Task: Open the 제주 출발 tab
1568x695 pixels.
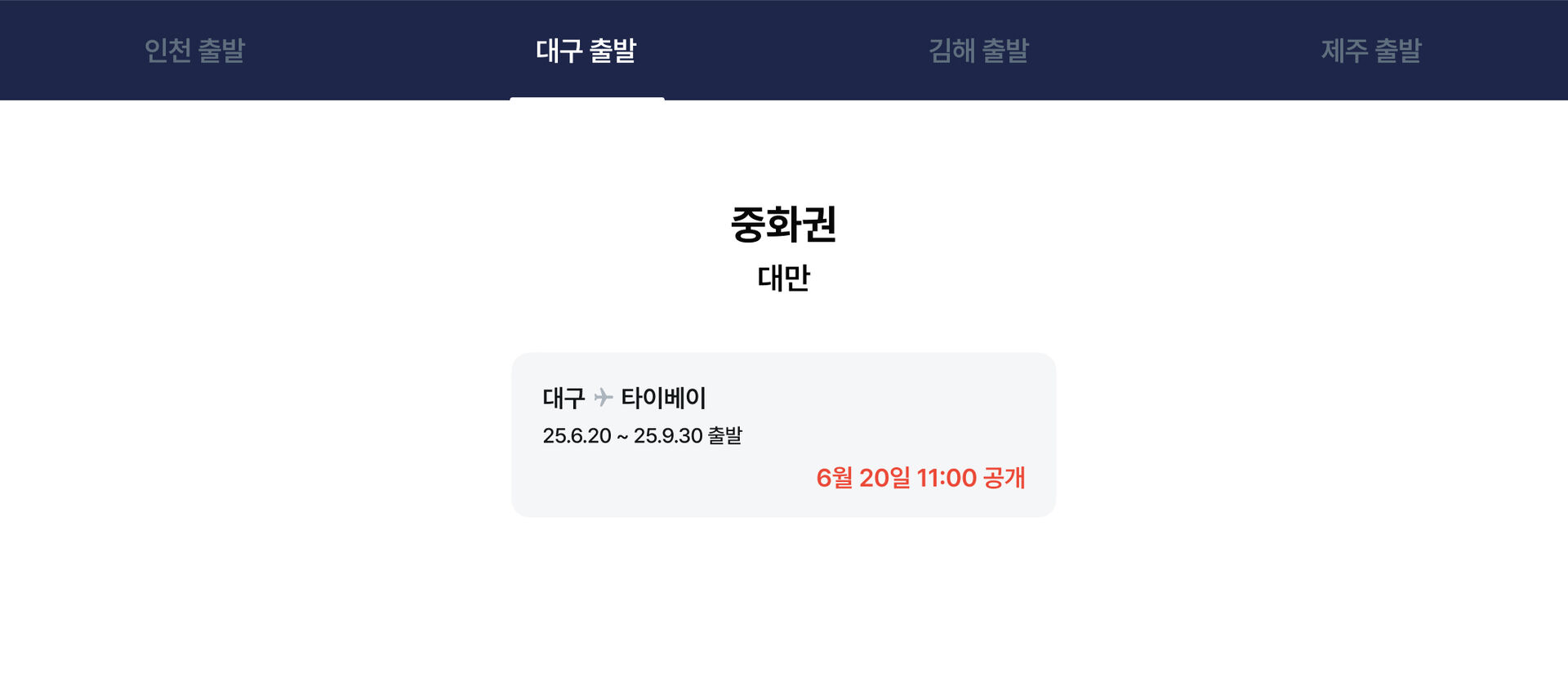Action: pyautogui.click(x=1371, y=51)
